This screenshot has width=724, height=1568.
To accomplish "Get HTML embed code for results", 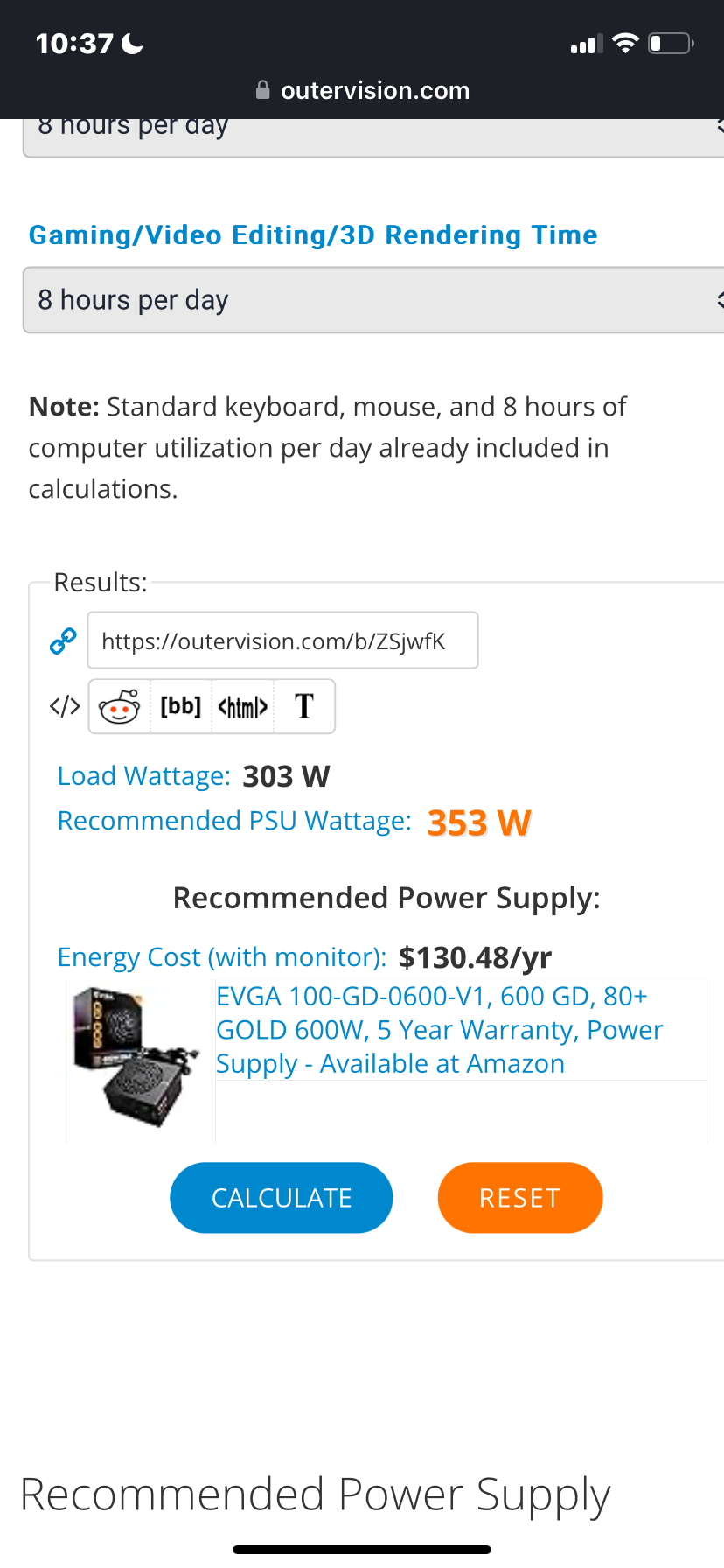I will (242, 706).
